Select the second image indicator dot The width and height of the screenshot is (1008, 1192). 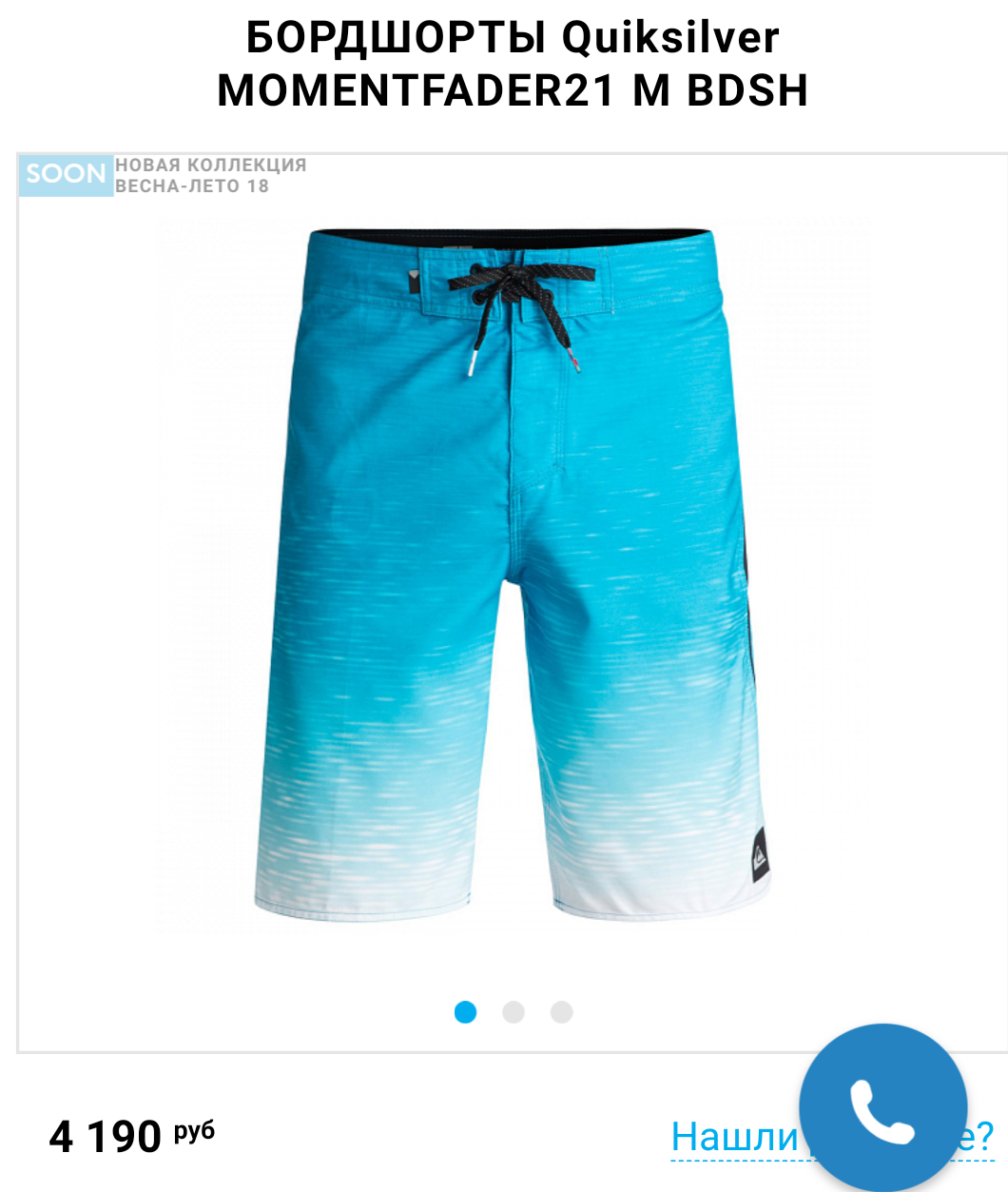click(x=514, y=1012)
